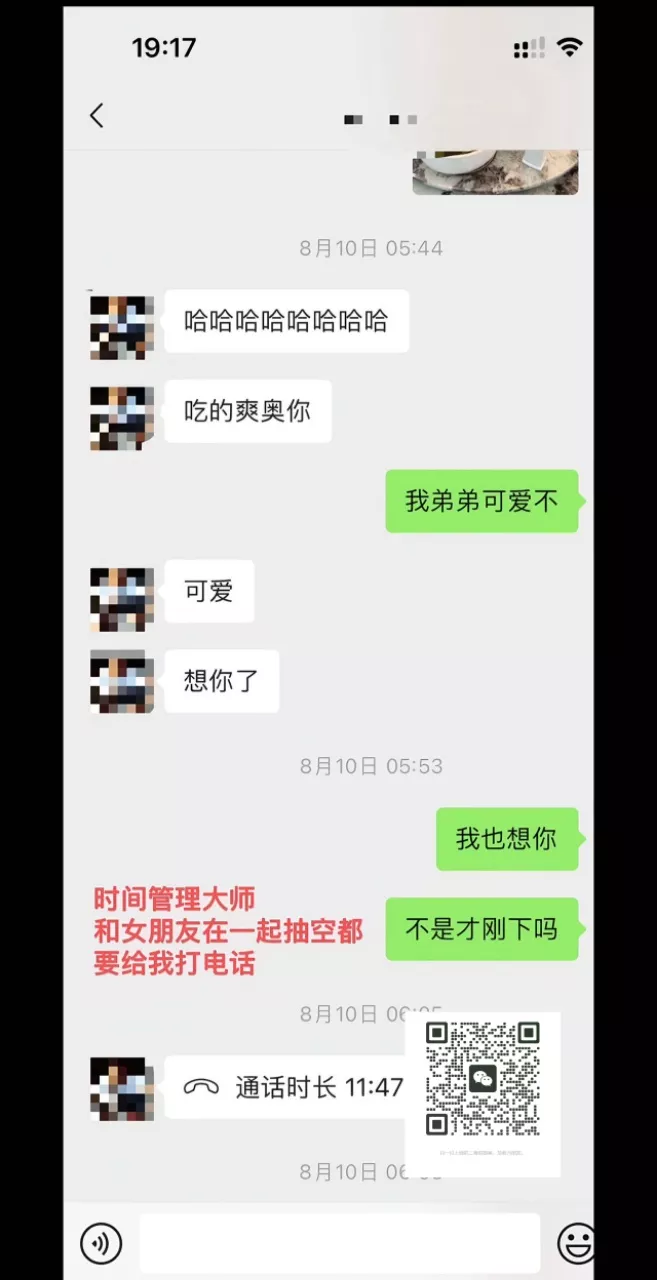Open the emoji picker
The height and width of the screenshot is (1280, 657).
576,1243
